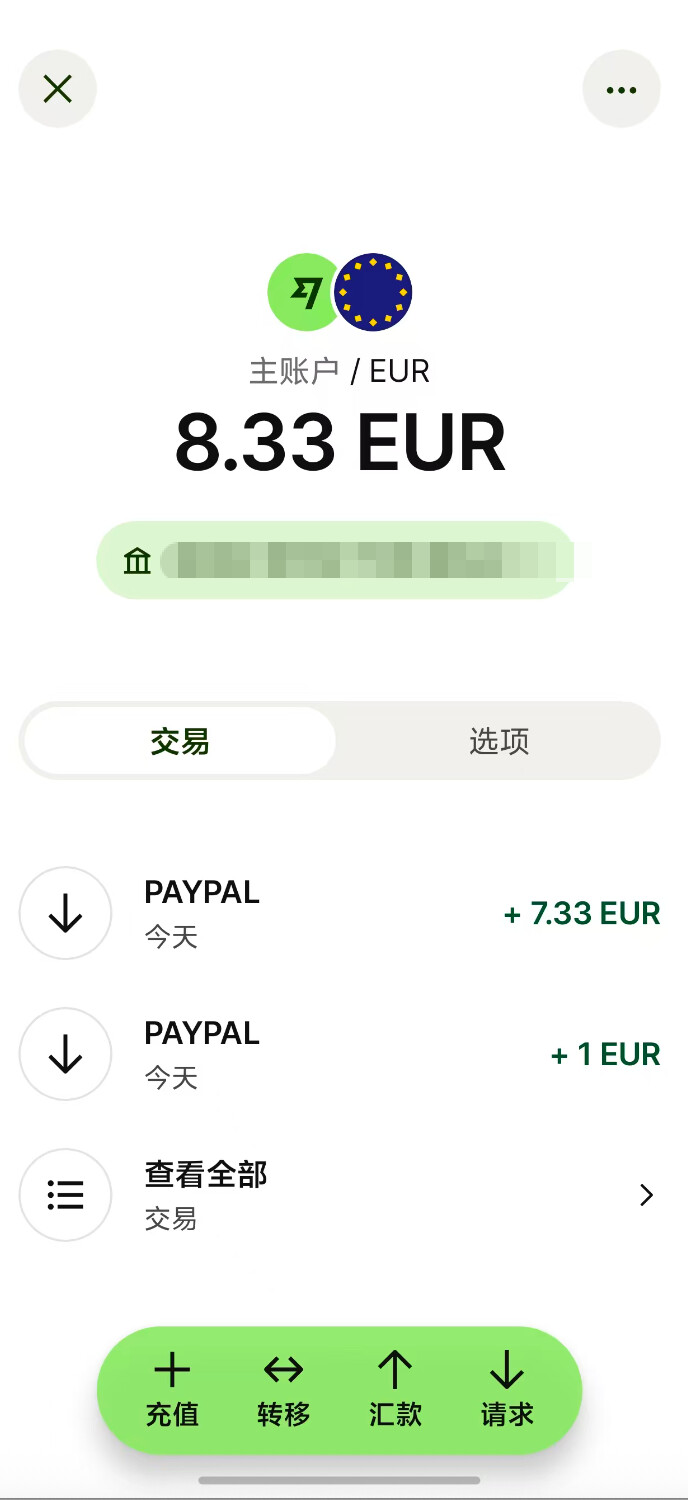Viewport: 688px width, 1500px height.
Task: Open the three-dot overflow menu
Action: pyautogui.click(x=621, y=90)
